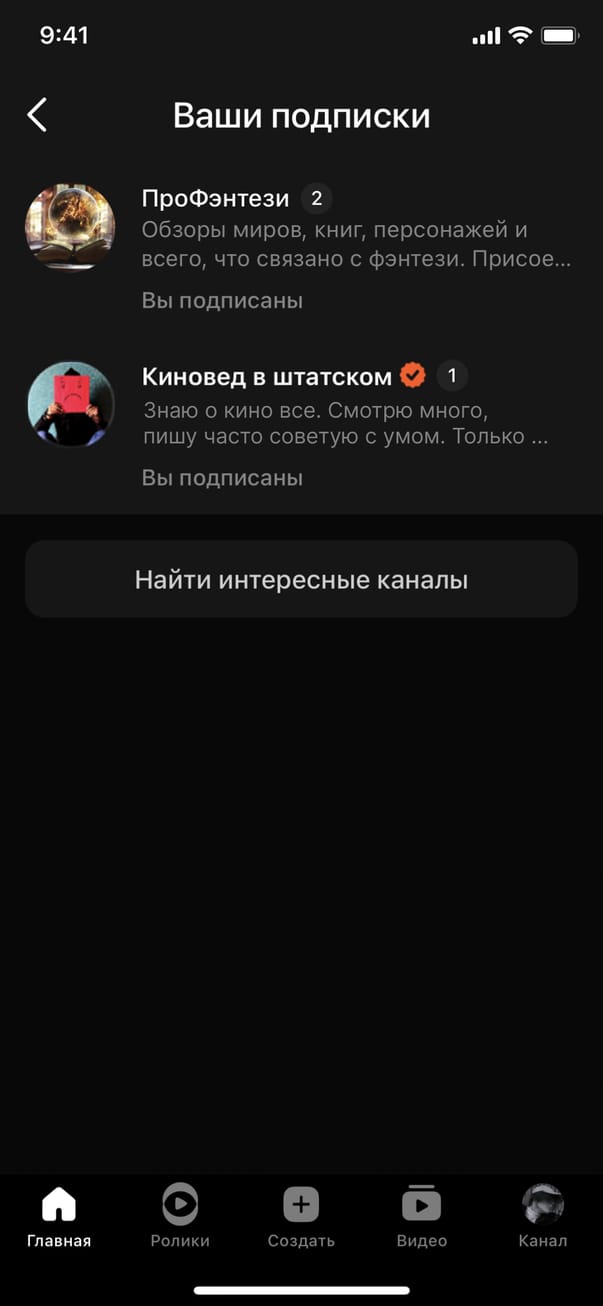Switch to the Ролики tab
The width and height of the screenshot is (603, 1306).
coord(180,1216)
